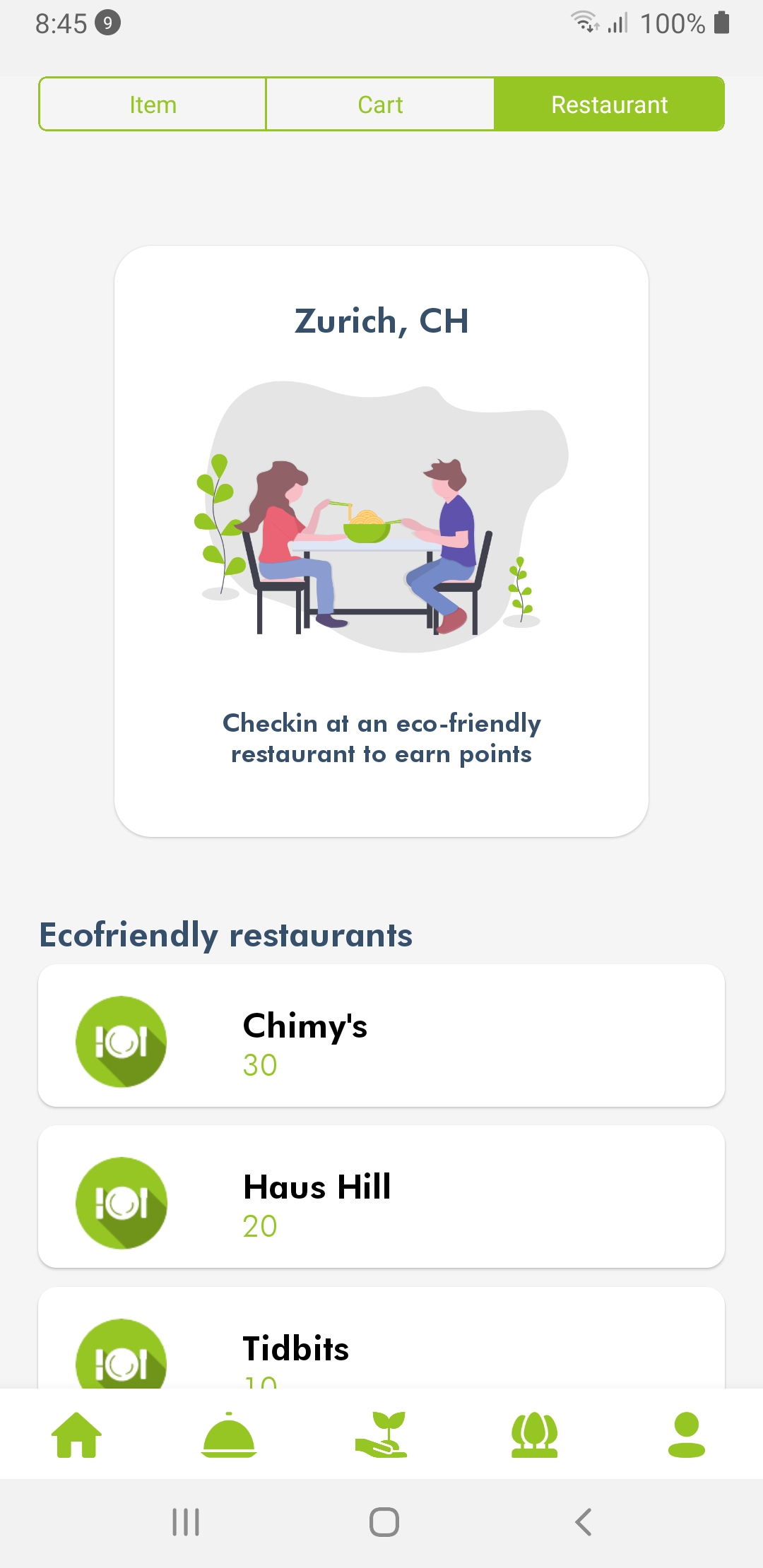The image size is (763, 1568).
Task: Open the Tidbits restaurant row
Action: click(x=381, y=1342)
